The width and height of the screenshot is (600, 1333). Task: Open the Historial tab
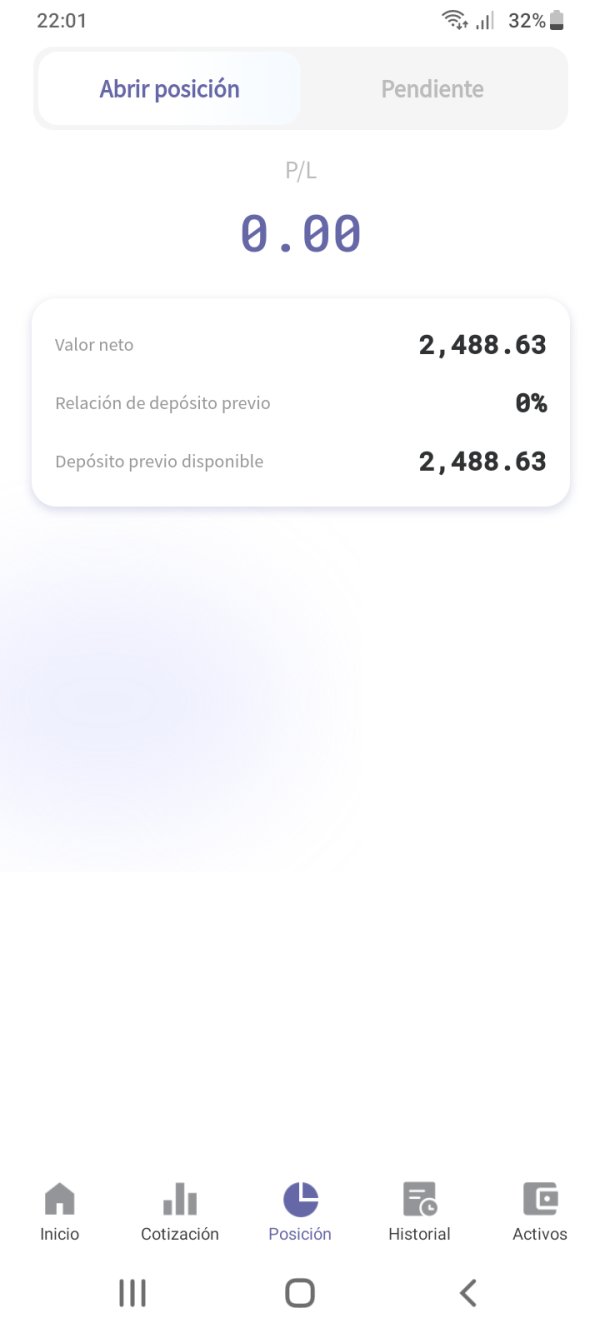coord(419,1210)
